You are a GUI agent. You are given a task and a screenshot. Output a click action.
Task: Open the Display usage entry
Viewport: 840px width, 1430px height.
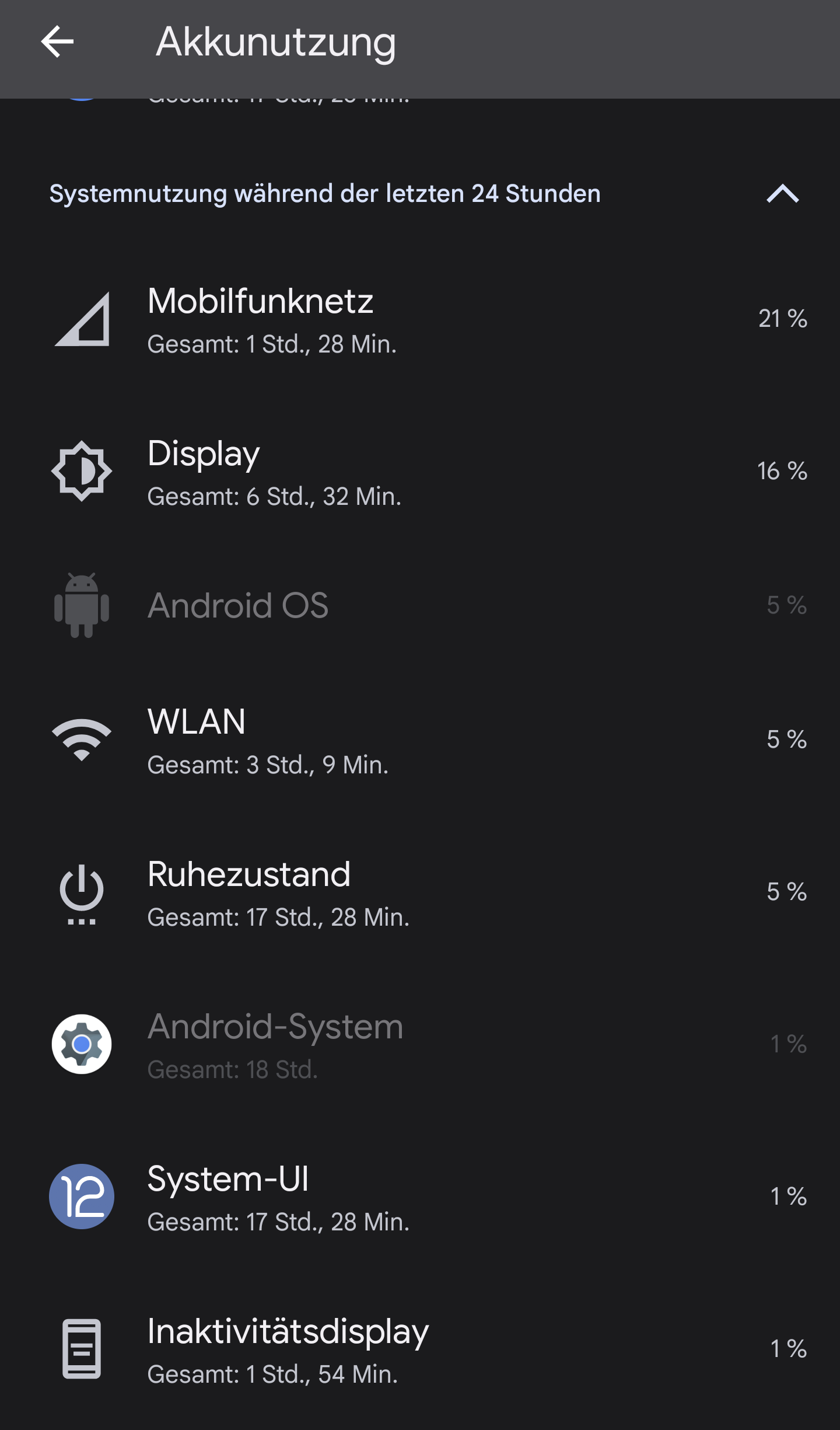420,472
